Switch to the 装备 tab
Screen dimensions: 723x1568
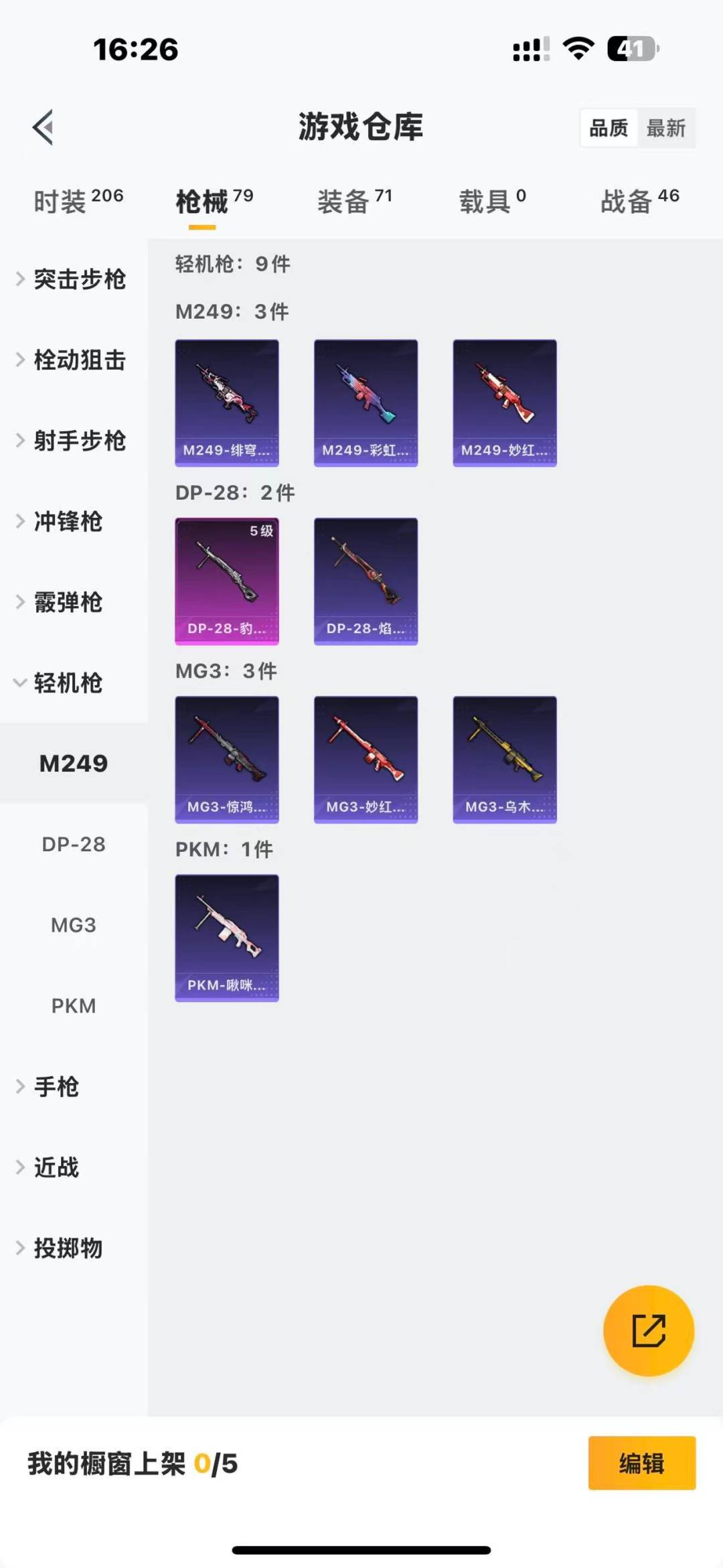[353, 201]
